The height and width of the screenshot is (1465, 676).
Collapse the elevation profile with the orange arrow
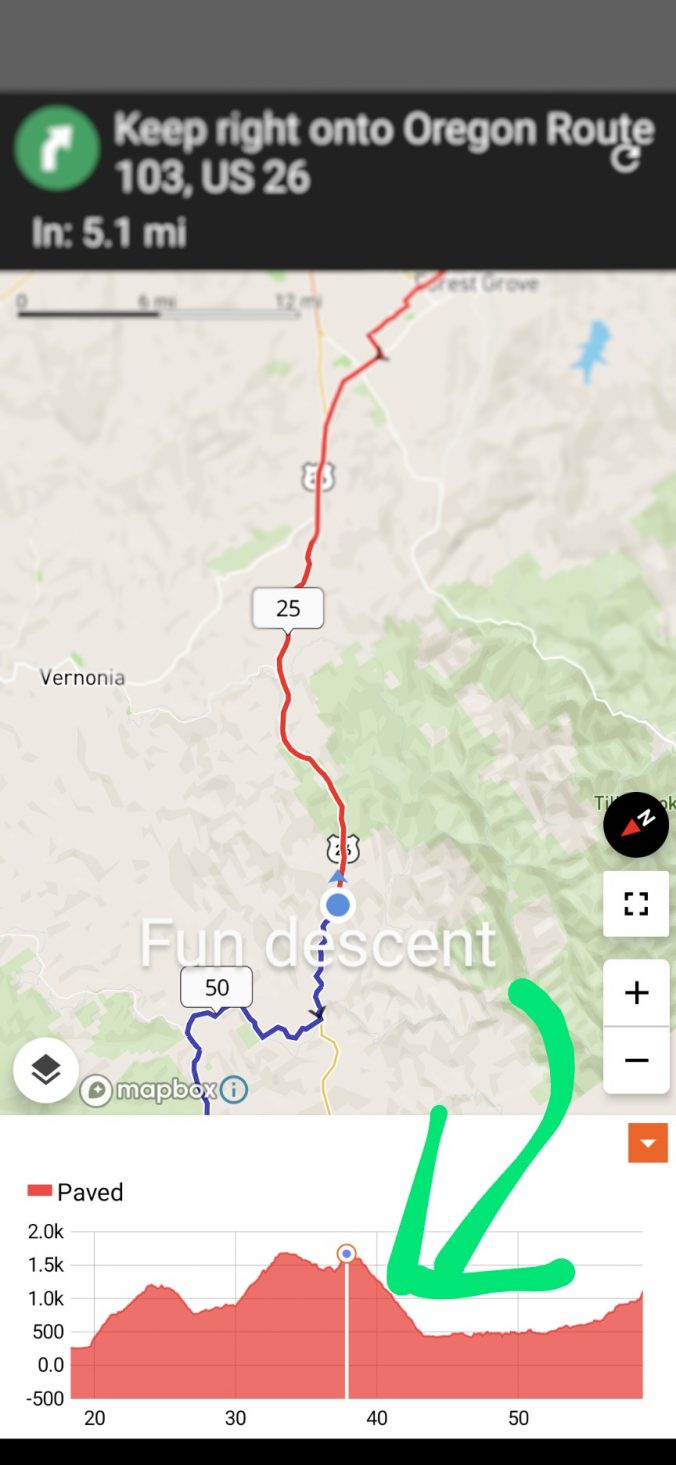(x=647, y=1143)
